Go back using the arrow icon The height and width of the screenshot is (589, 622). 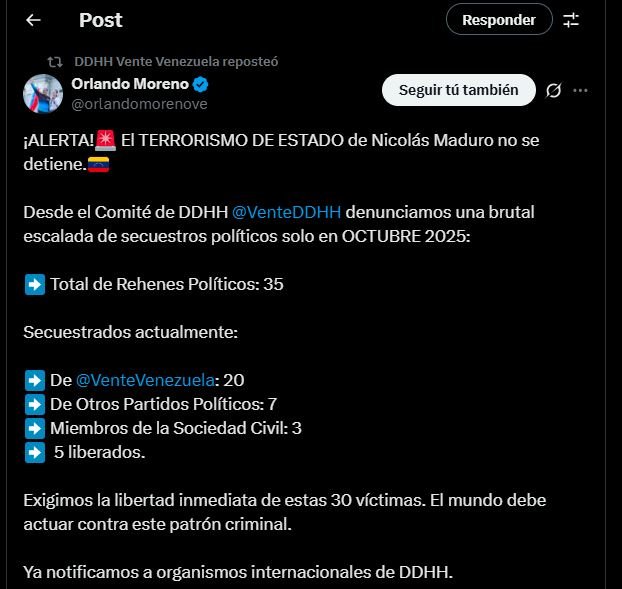(x=33, y=20)
